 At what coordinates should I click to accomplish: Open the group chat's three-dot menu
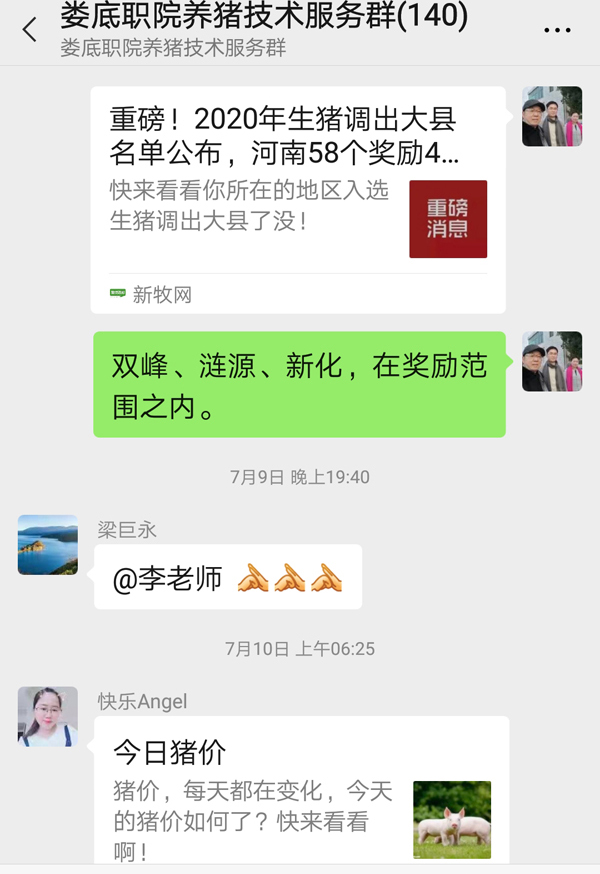point(557,31)
